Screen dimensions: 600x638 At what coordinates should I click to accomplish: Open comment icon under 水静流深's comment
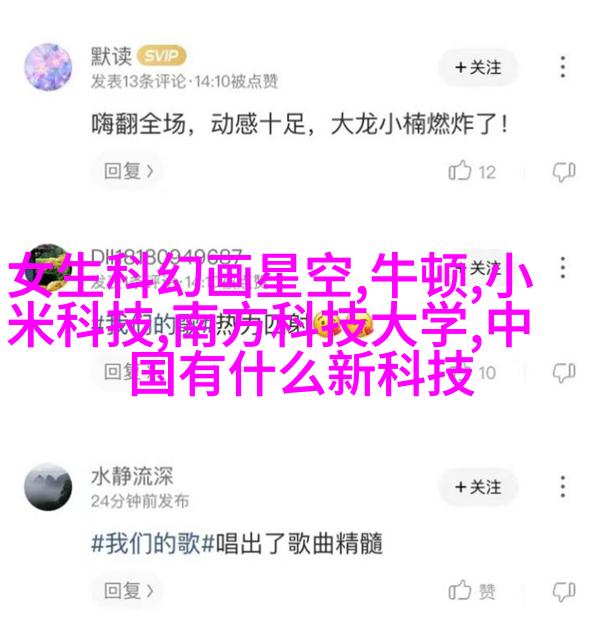[564, 591]
